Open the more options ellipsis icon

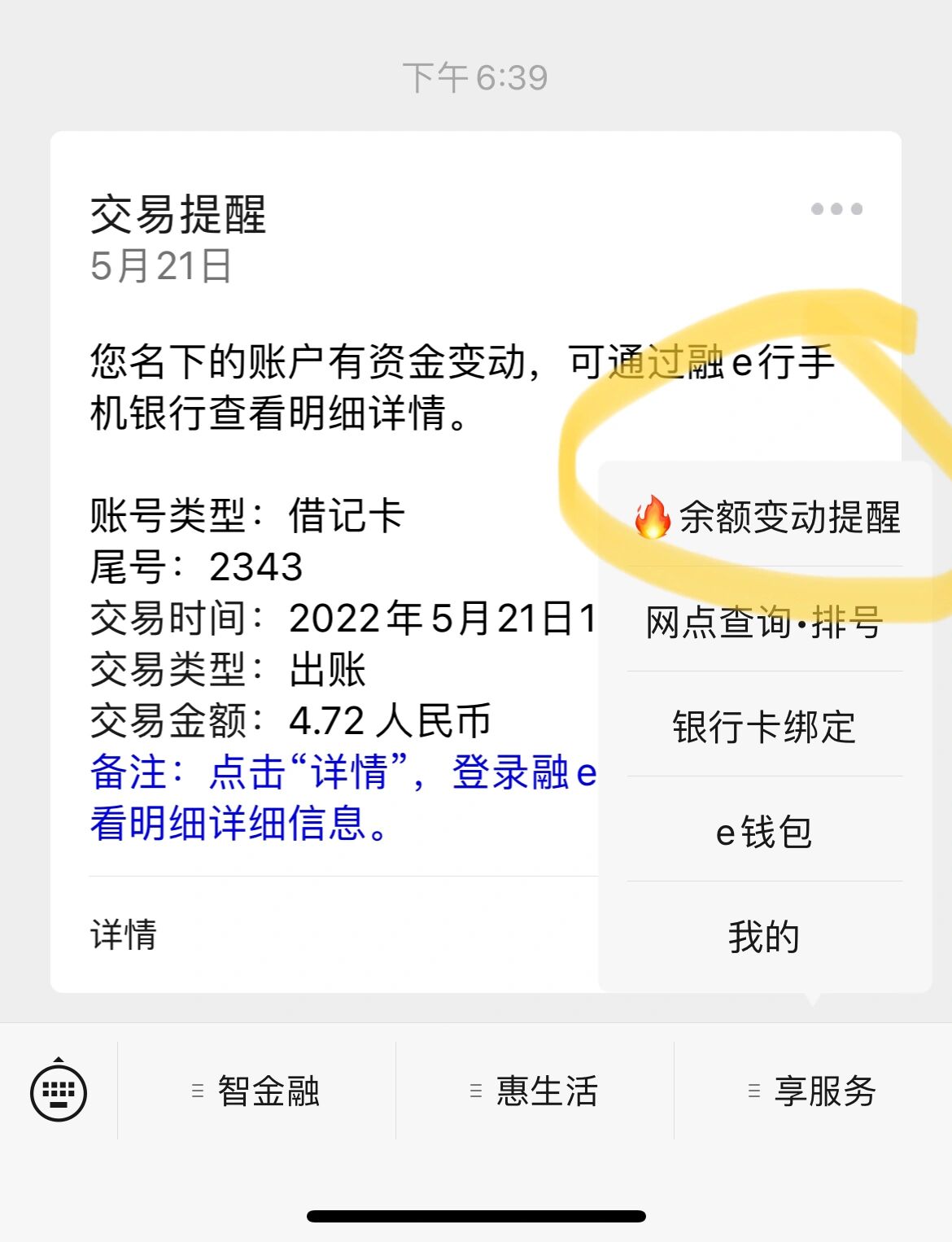point(838,209)
